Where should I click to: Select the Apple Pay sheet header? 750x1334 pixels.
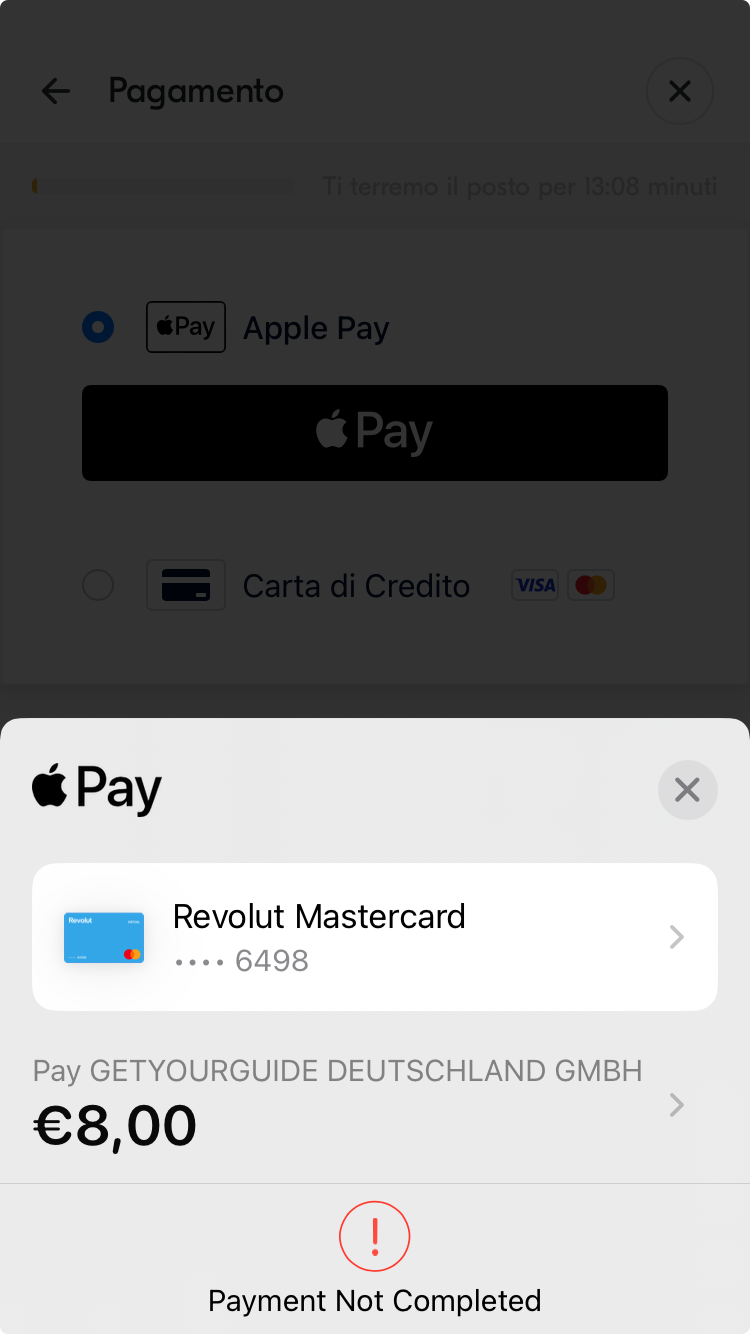tap(95, 789)
